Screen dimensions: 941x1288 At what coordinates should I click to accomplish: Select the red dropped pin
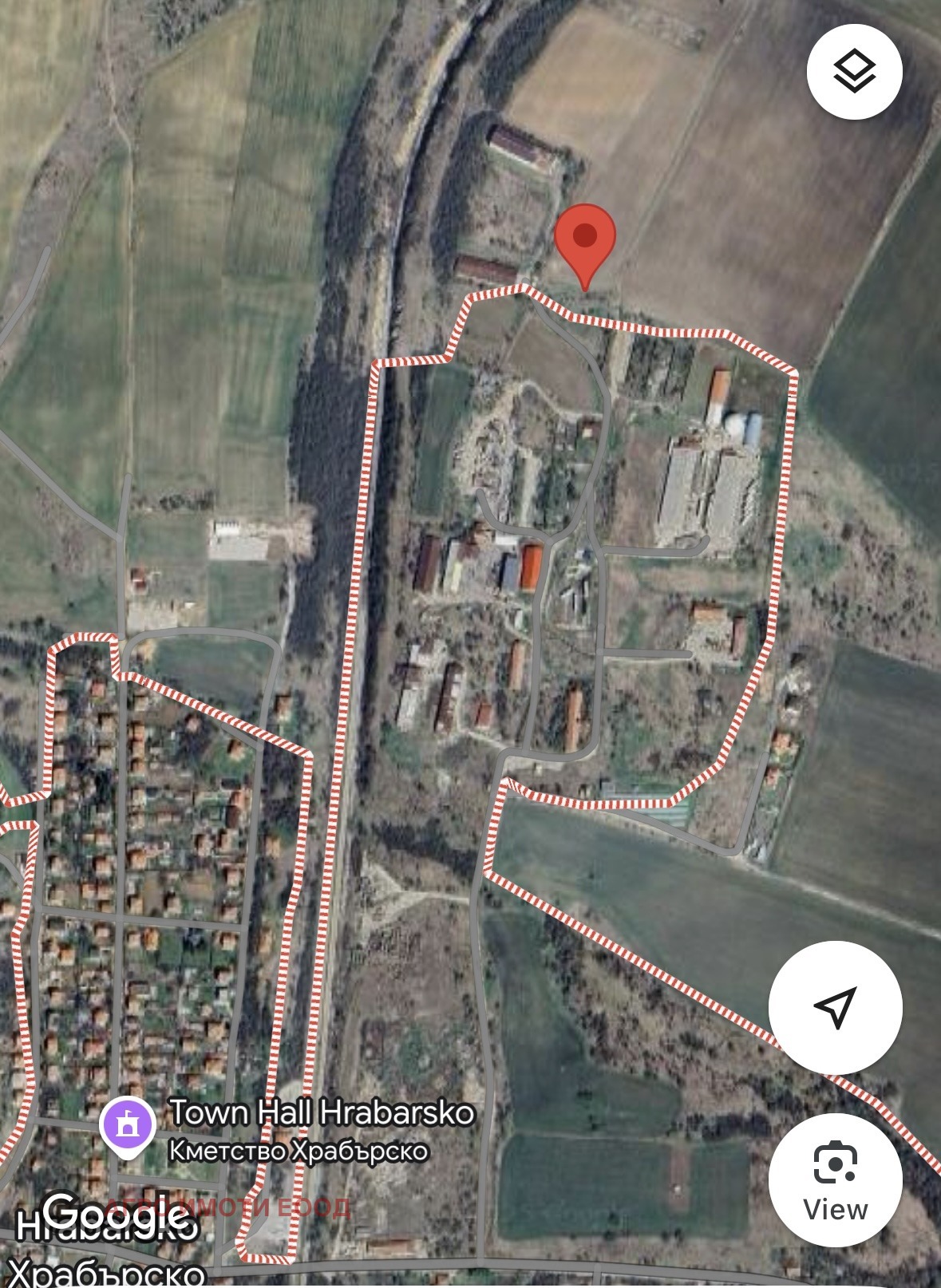pos(585,239)
